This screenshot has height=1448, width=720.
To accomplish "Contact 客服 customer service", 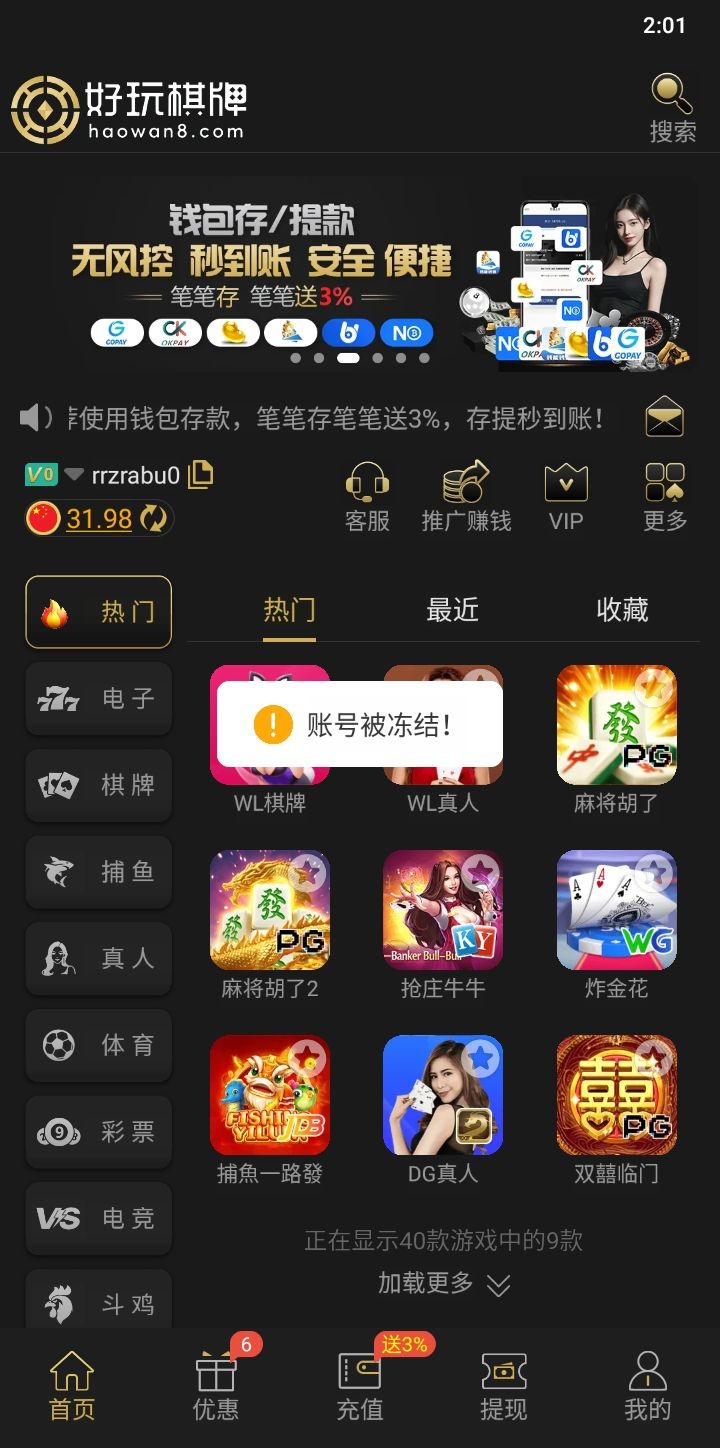I will (367, 496).
